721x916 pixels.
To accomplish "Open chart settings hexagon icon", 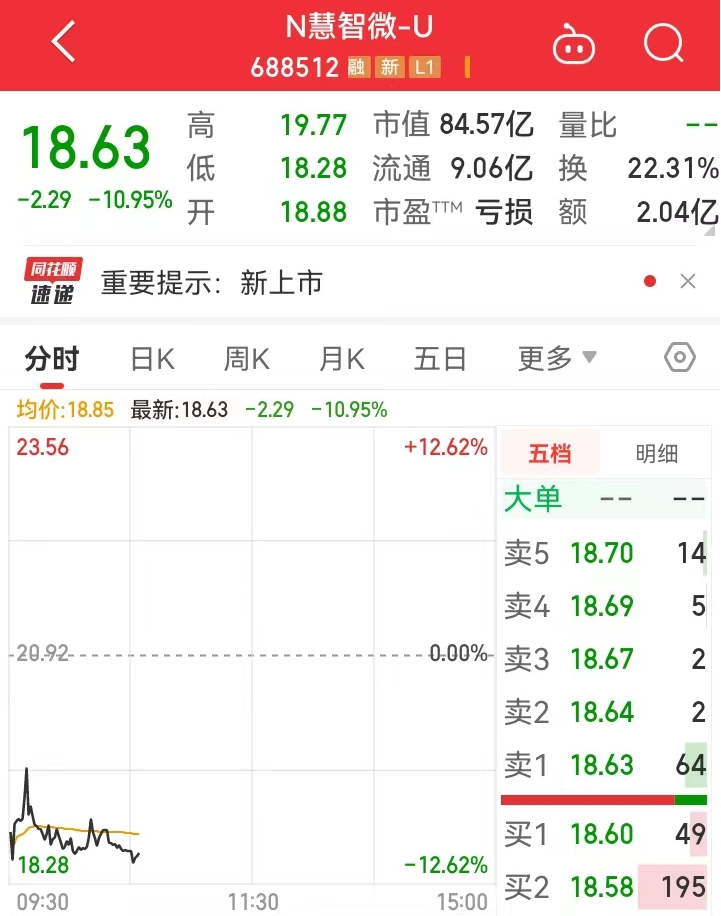I will pos(680,357).
